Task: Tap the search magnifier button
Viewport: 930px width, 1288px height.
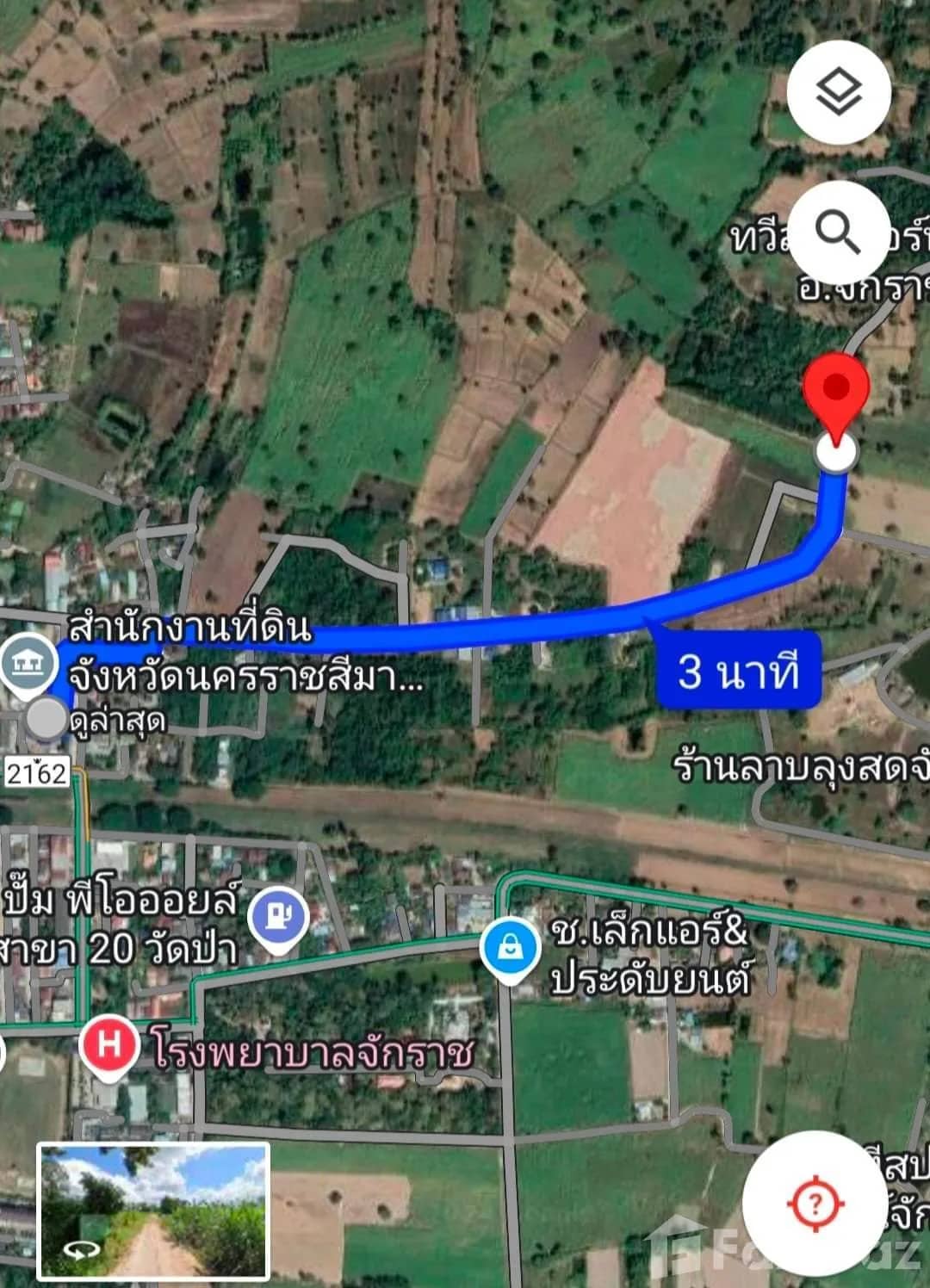Action: pyautogui.click(x=838, y=232)
